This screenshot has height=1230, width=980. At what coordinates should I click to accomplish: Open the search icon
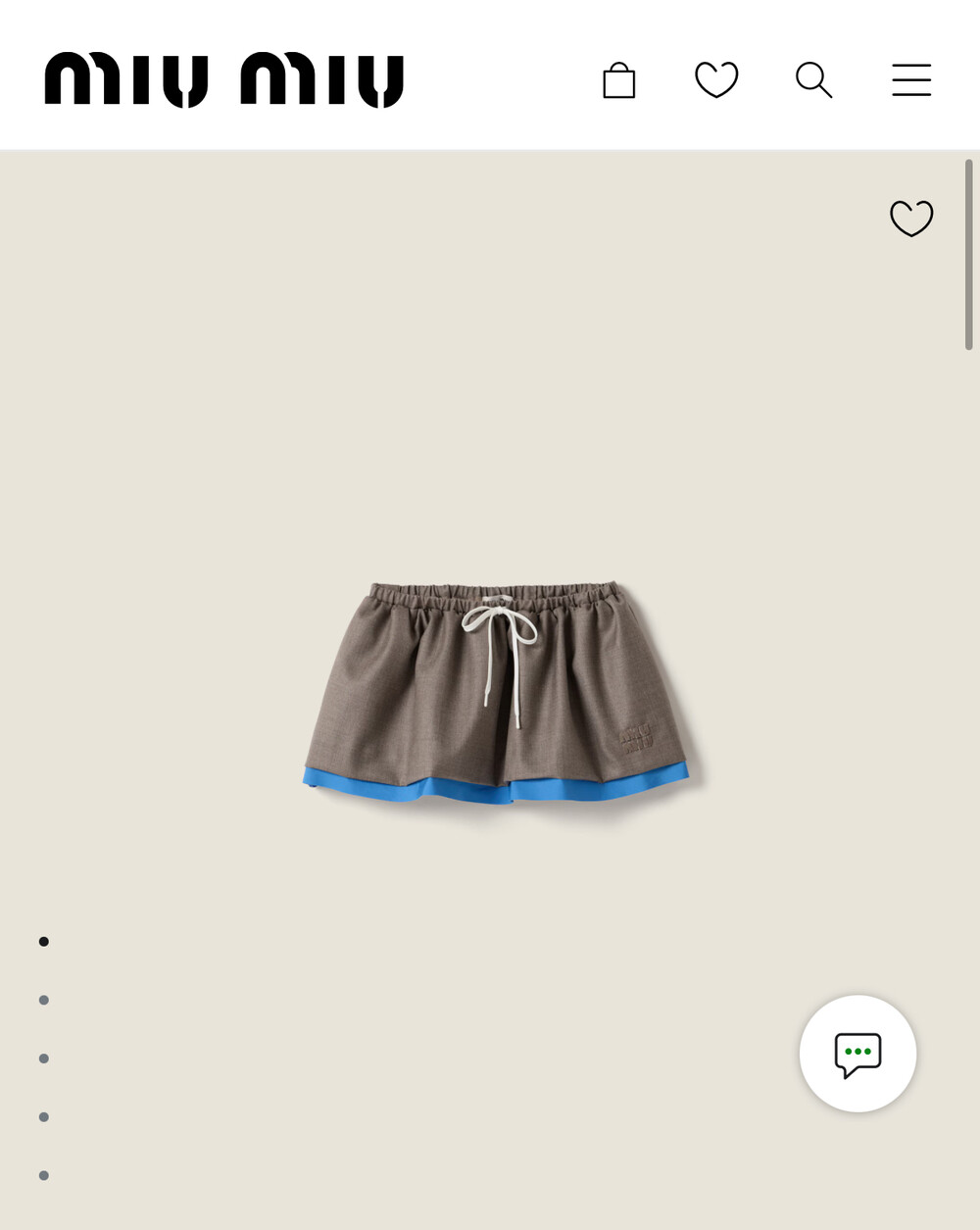(813, 80)
